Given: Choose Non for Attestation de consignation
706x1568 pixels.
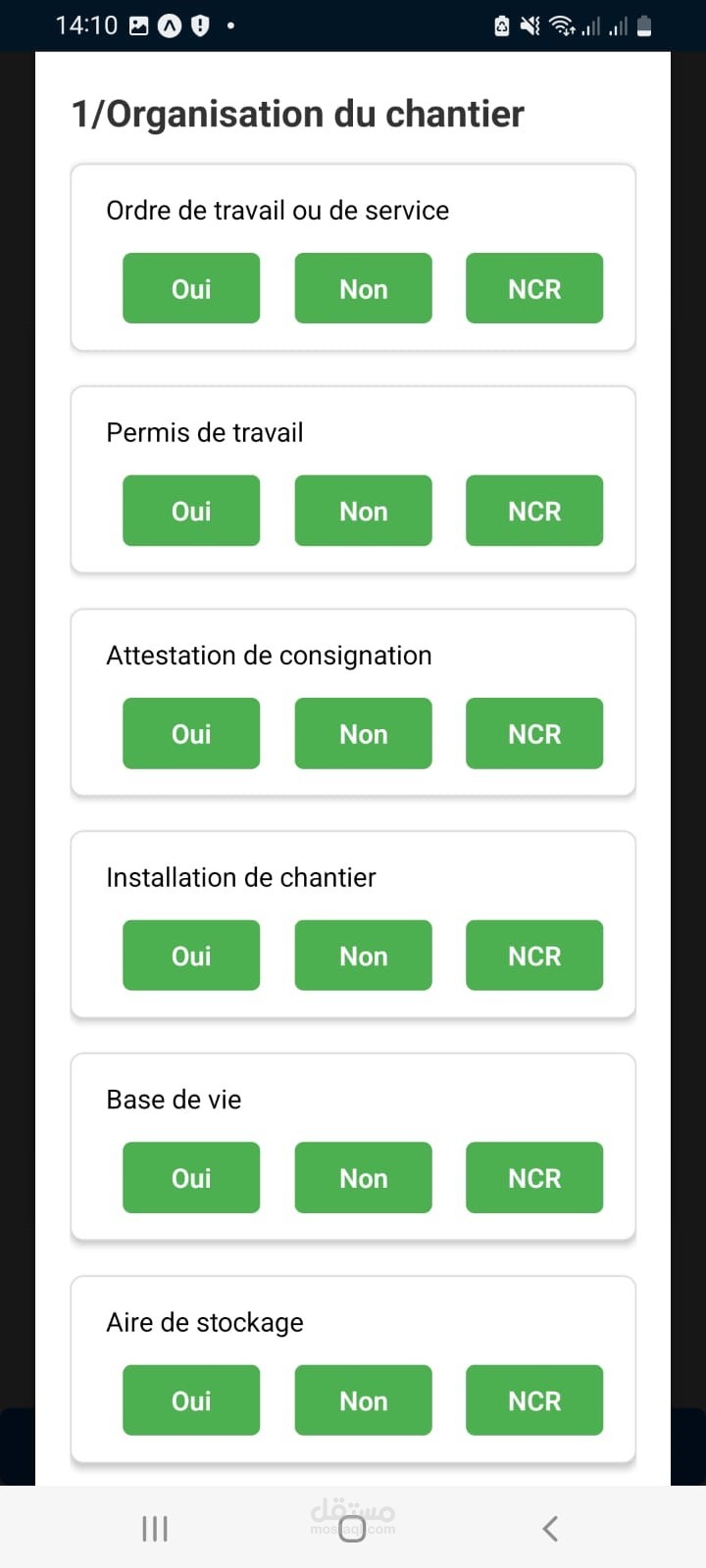Looking at the screenshot, I should pos(363,733).
